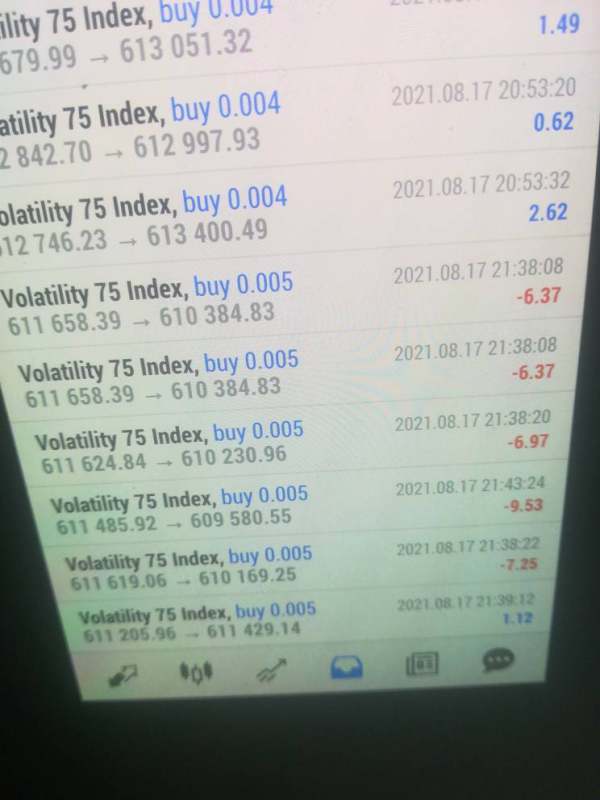Open the Chat messages tab
This screenshot has height=800, width=600.
point(497,660)
